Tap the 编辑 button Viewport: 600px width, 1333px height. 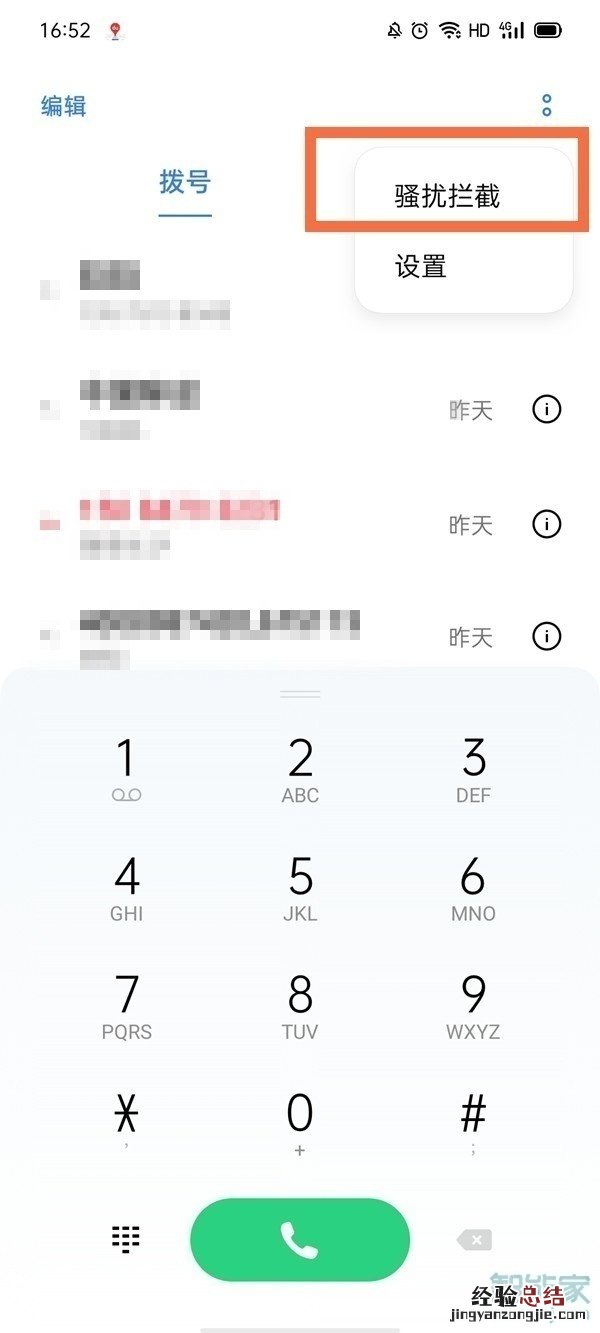(x=64, y=107)
